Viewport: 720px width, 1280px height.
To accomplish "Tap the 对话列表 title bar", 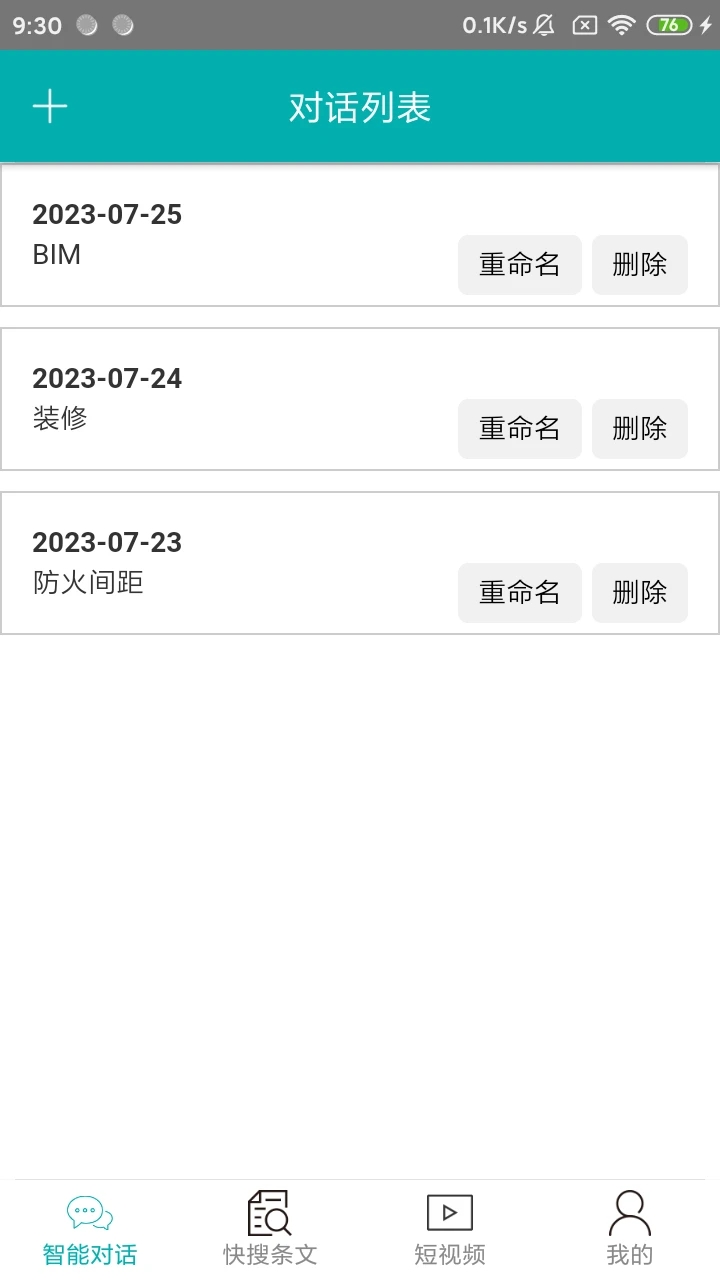I will 360,107.
